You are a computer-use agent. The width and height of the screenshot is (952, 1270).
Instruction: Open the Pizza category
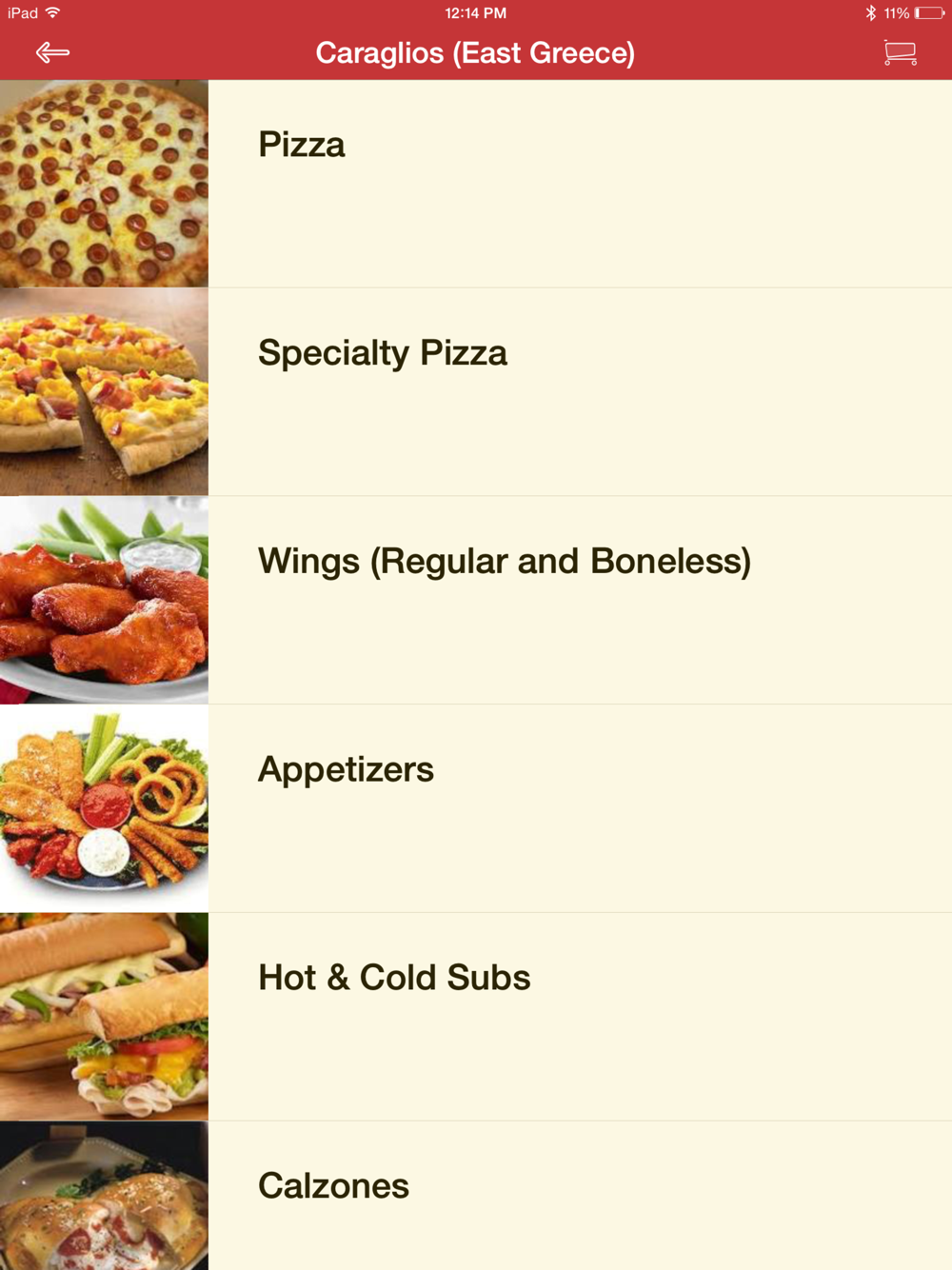click(x=302, y=145)
